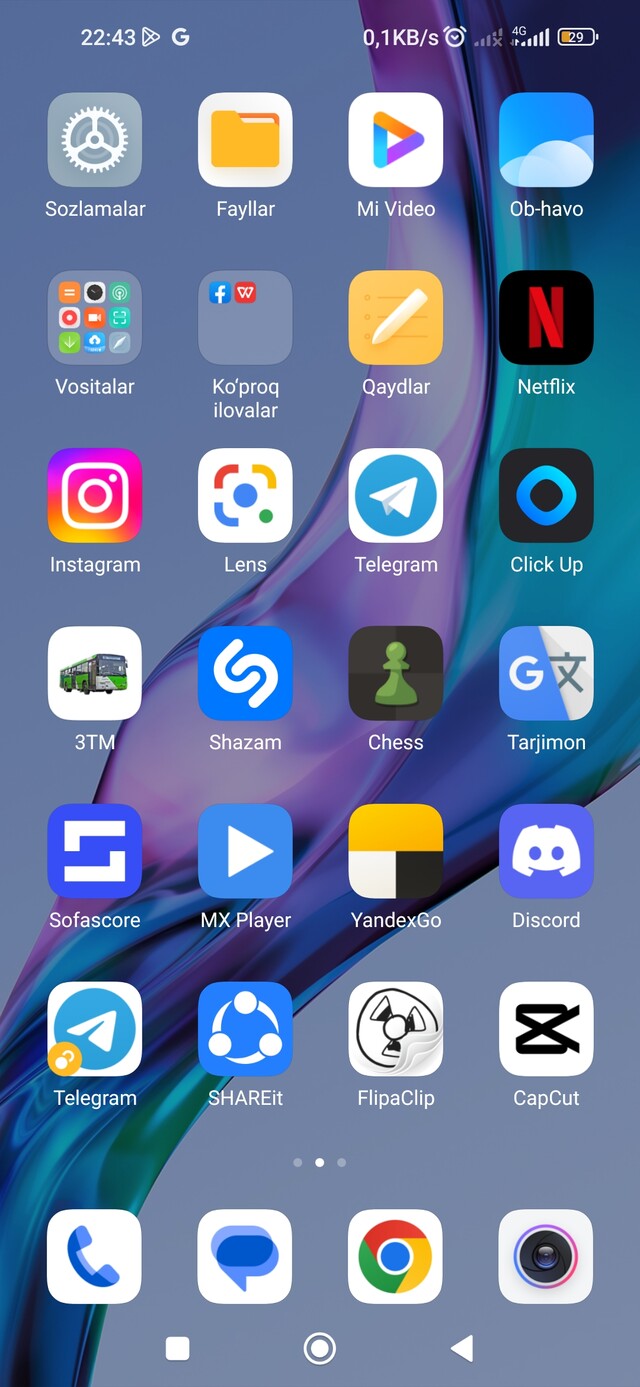Launch YandexGo
The height and width of the screenshot is (1387, 640).
point(396,852)
